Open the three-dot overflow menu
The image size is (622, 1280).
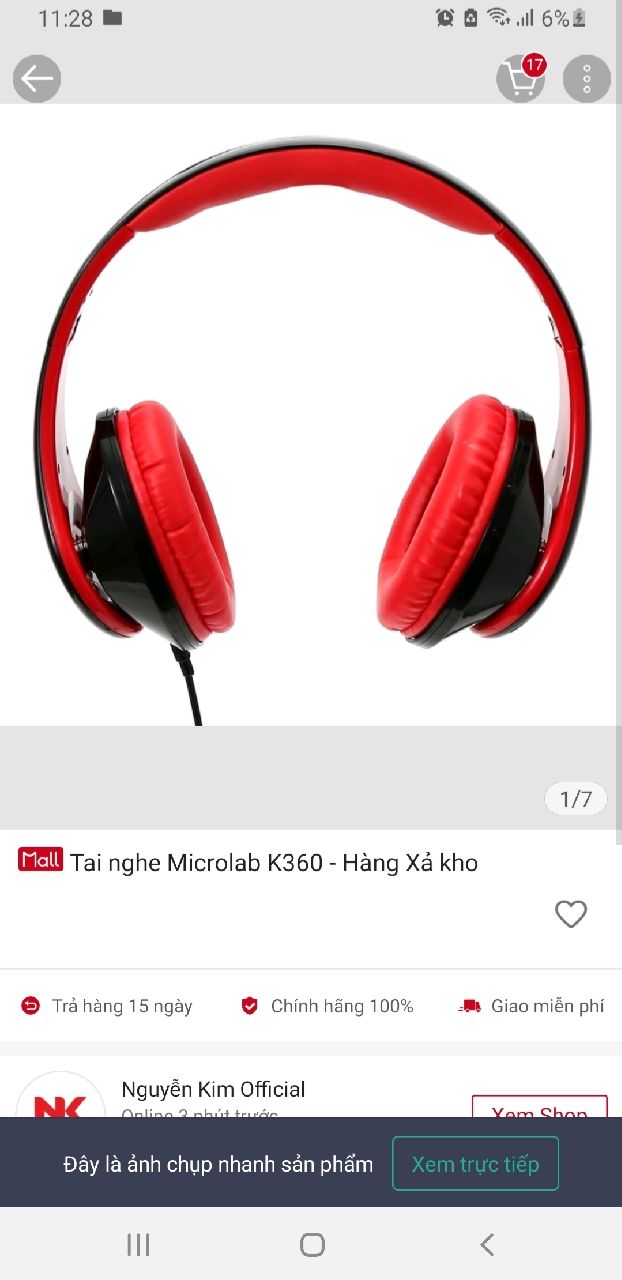(587, 79)
